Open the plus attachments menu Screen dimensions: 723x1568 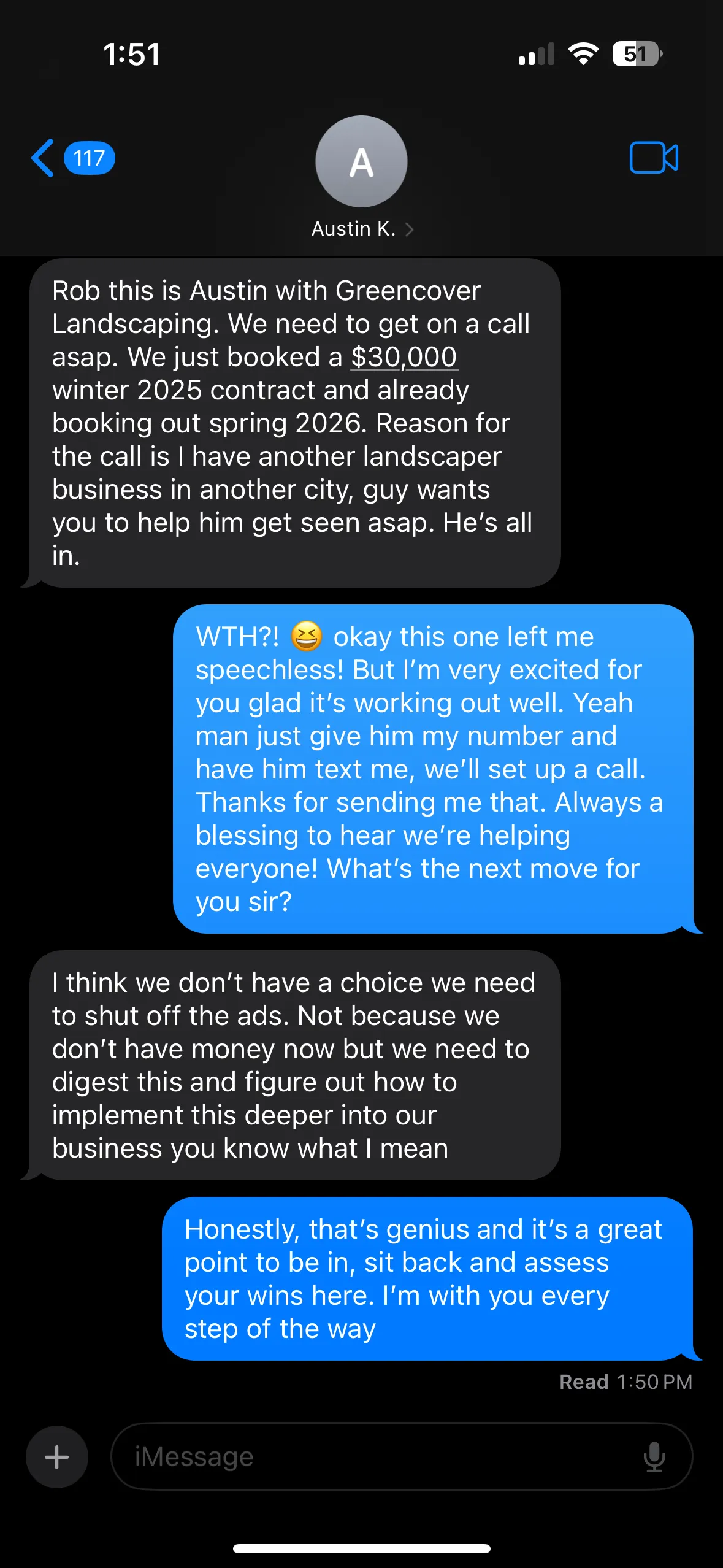(x=57, y=1457)
